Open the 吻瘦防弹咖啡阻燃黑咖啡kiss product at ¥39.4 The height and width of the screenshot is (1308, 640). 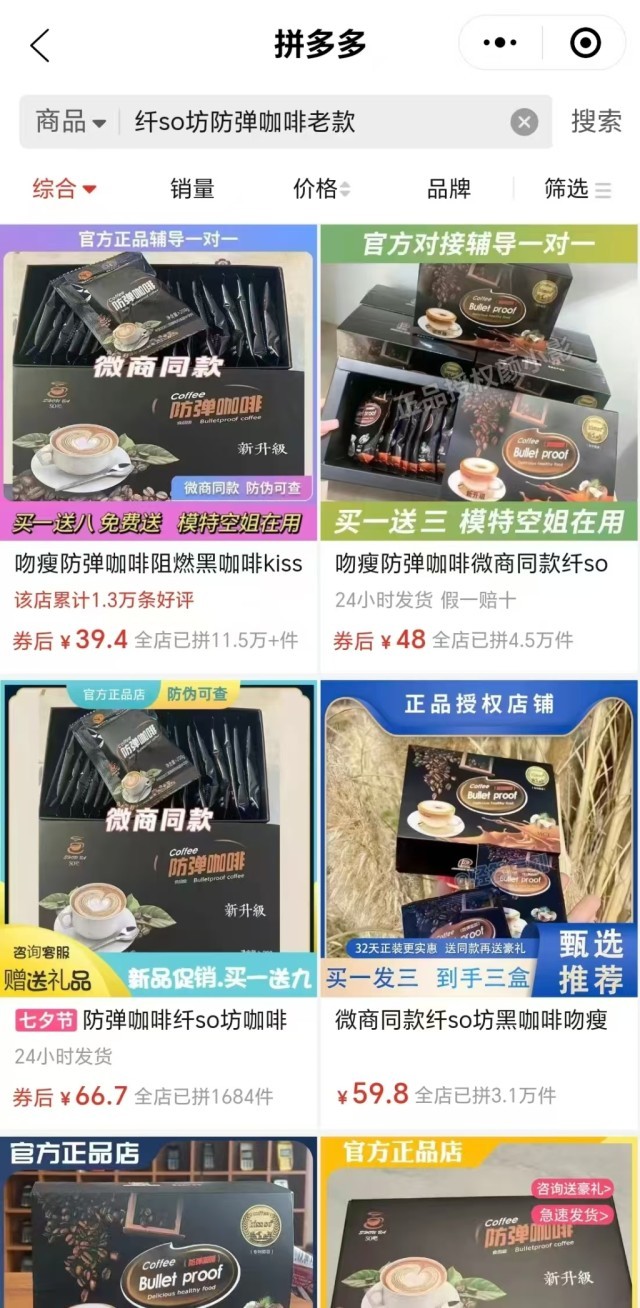click(158, 400)
